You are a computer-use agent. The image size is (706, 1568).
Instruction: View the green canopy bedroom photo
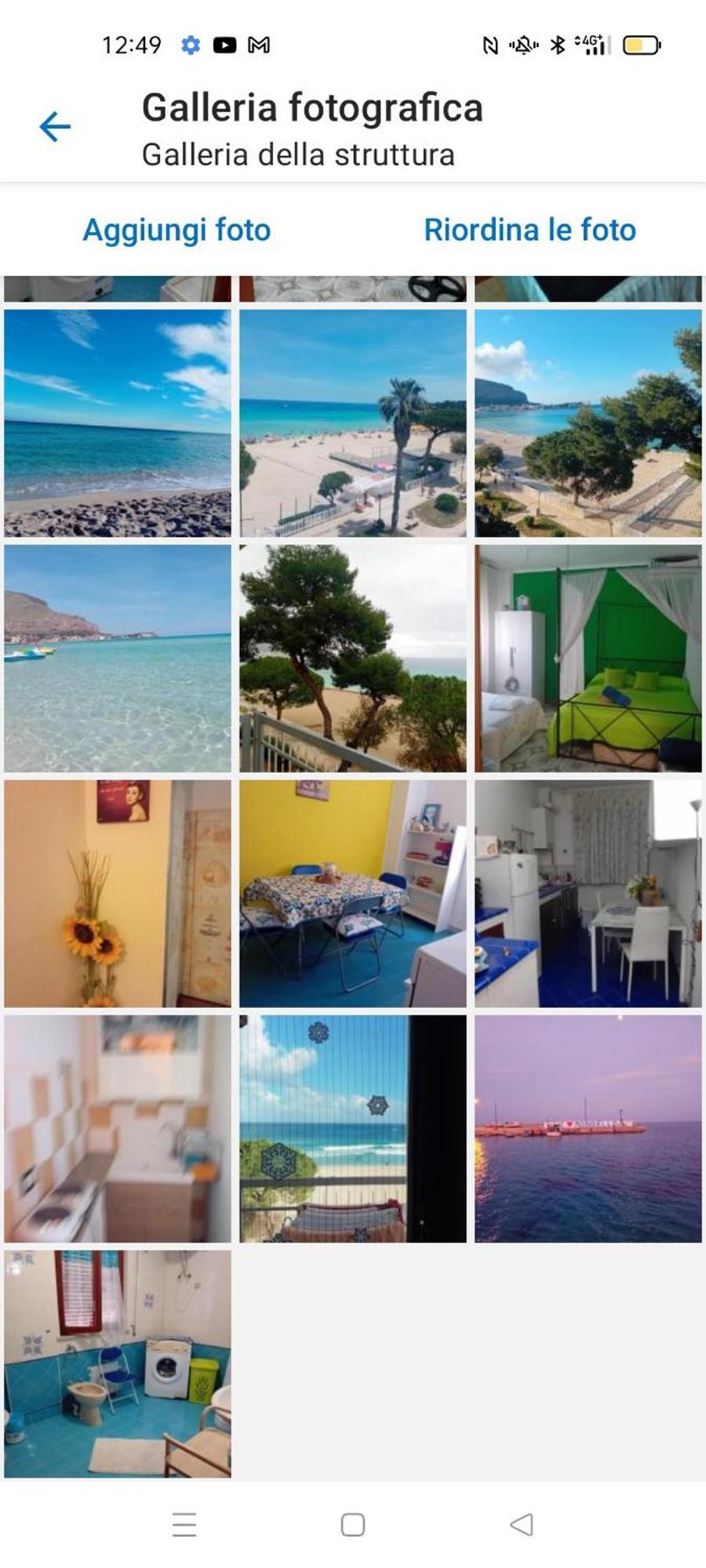pos(588,659)
